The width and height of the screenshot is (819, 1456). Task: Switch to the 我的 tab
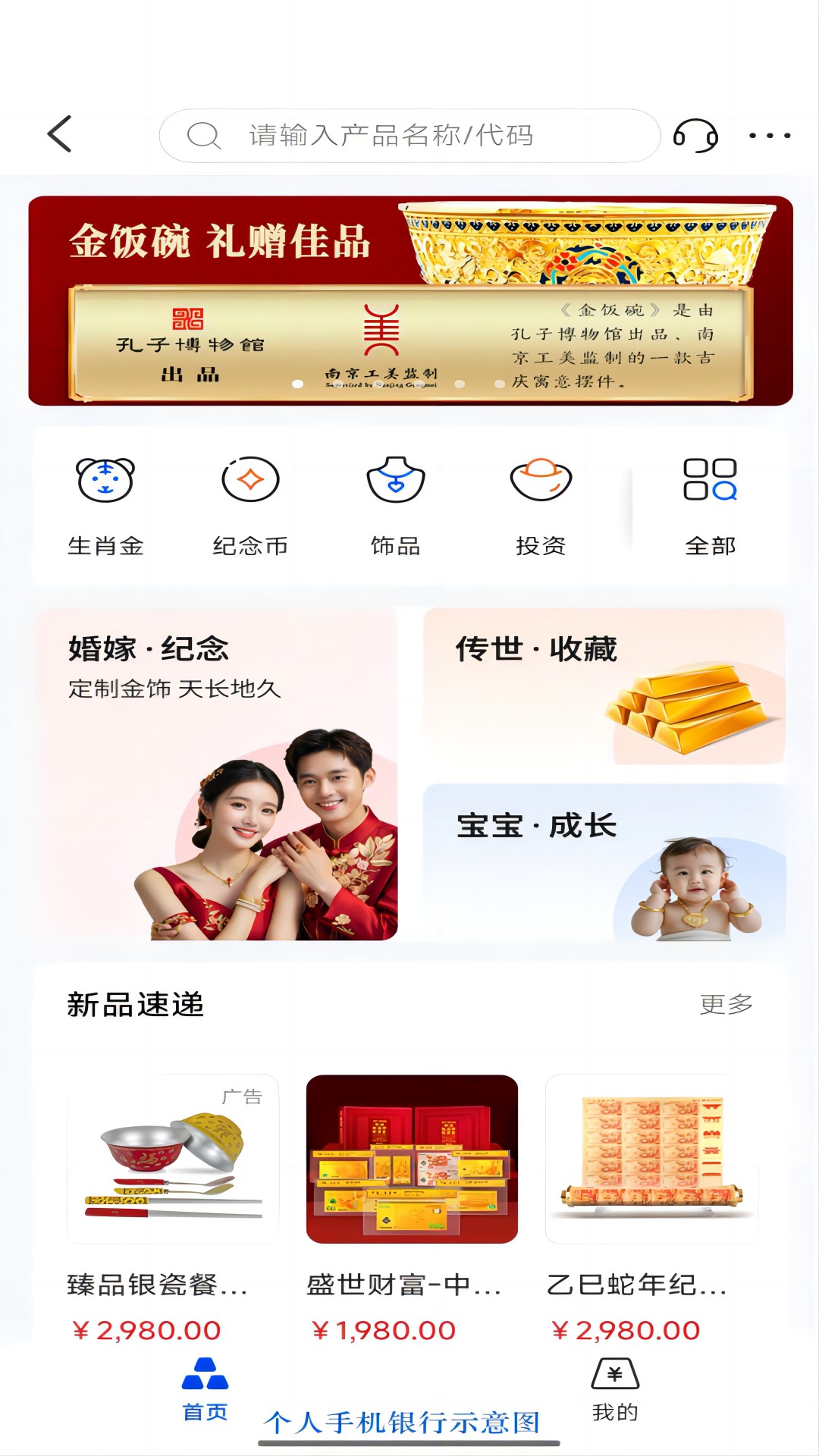click(x=615, y=1389)
